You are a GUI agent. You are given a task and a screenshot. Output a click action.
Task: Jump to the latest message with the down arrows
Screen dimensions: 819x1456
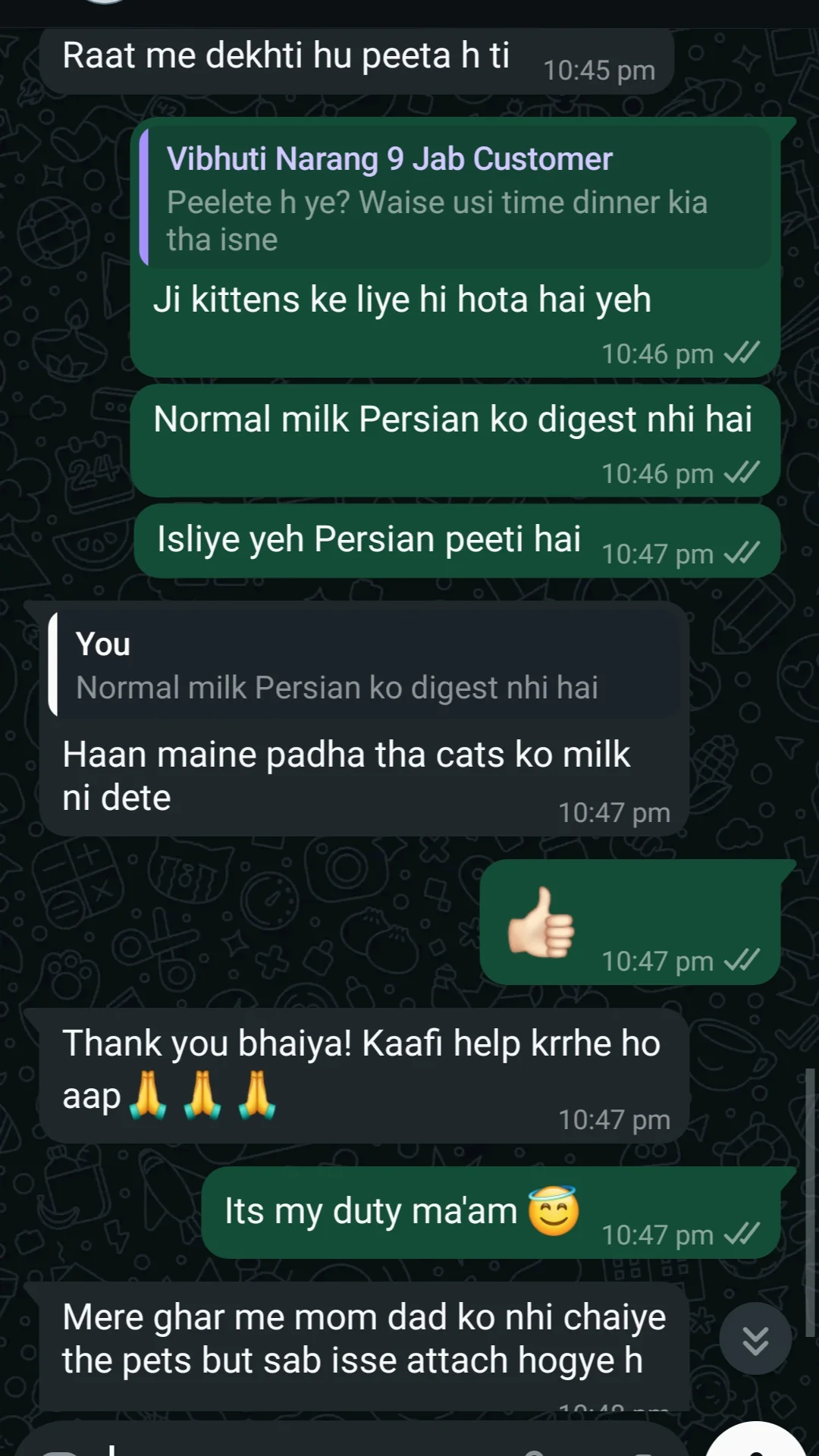tap(755, 1340)
